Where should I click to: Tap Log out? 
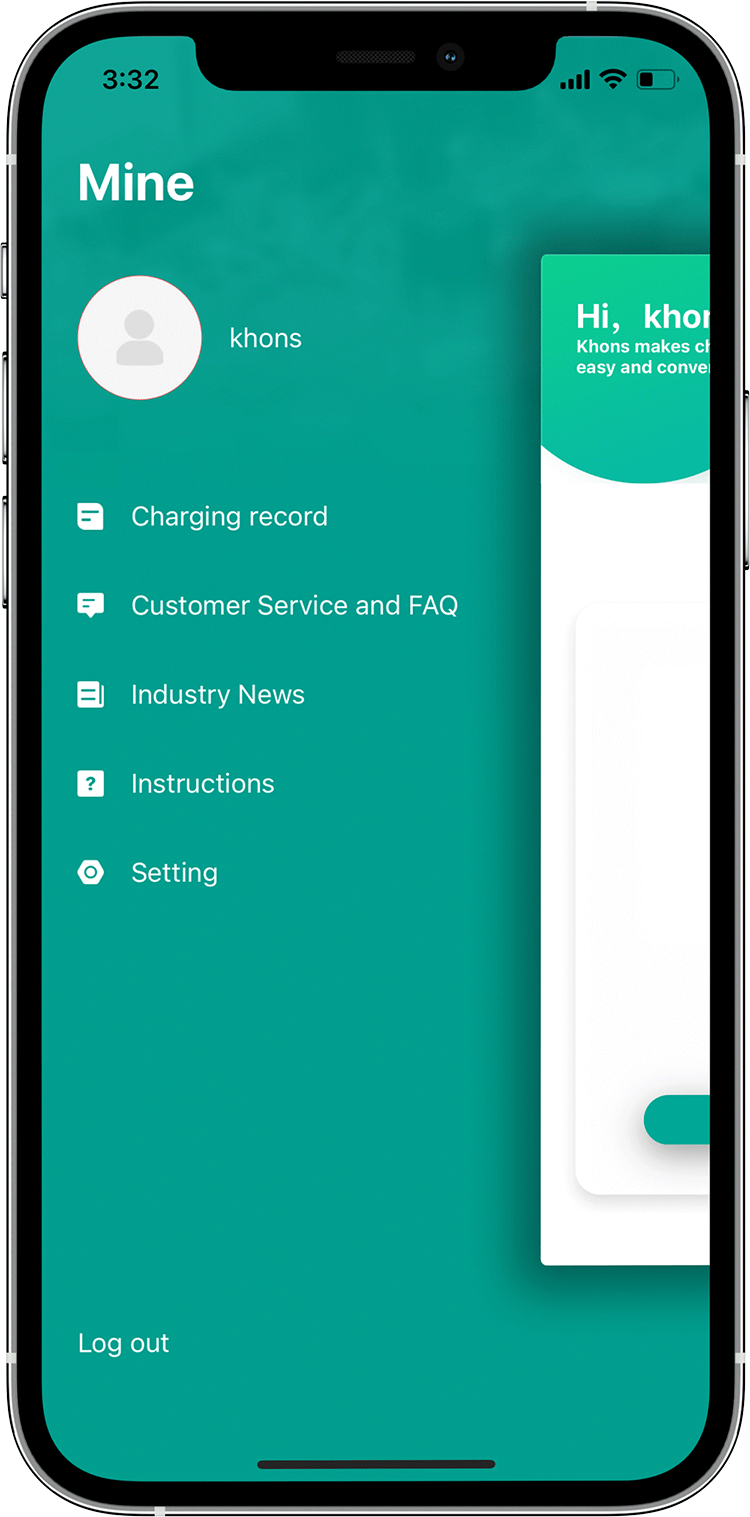(x=124, y=1343)
